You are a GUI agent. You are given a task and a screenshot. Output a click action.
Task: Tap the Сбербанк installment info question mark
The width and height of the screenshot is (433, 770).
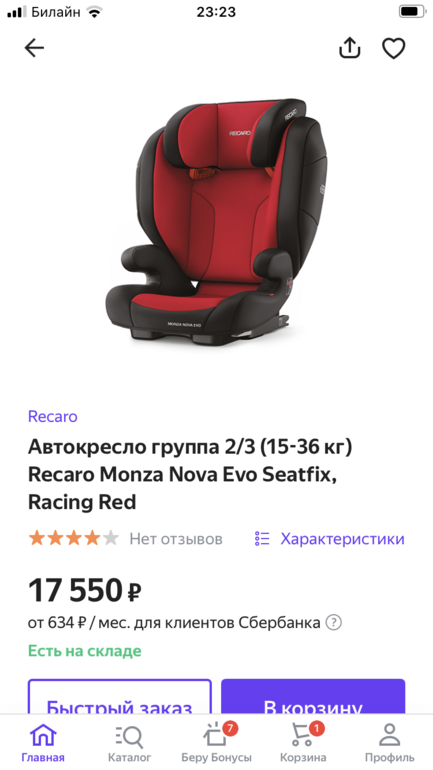click(x=333, y=623)
